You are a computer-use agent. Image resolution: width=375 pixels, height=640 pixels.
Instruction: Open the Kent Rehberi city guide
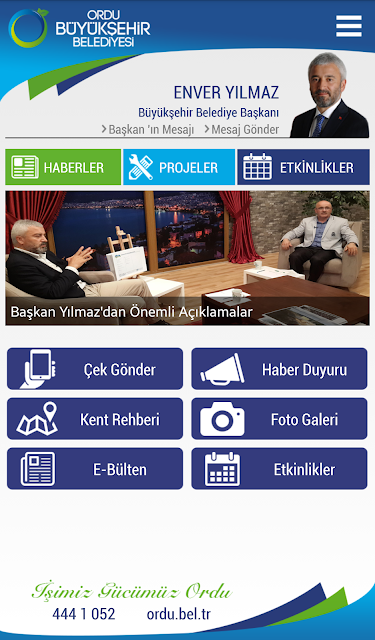point(95,419)
